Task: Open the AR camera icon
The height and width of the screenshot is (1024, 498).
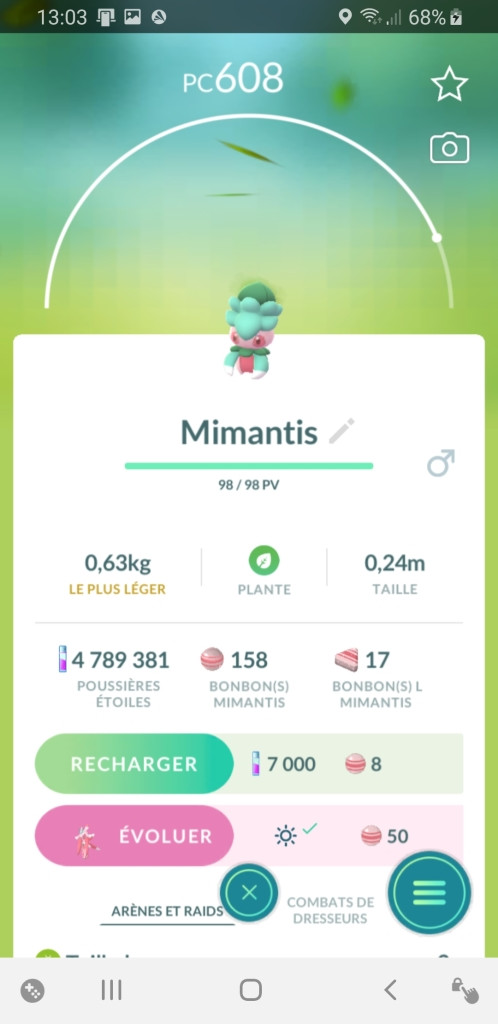Action: click(449, 148)
